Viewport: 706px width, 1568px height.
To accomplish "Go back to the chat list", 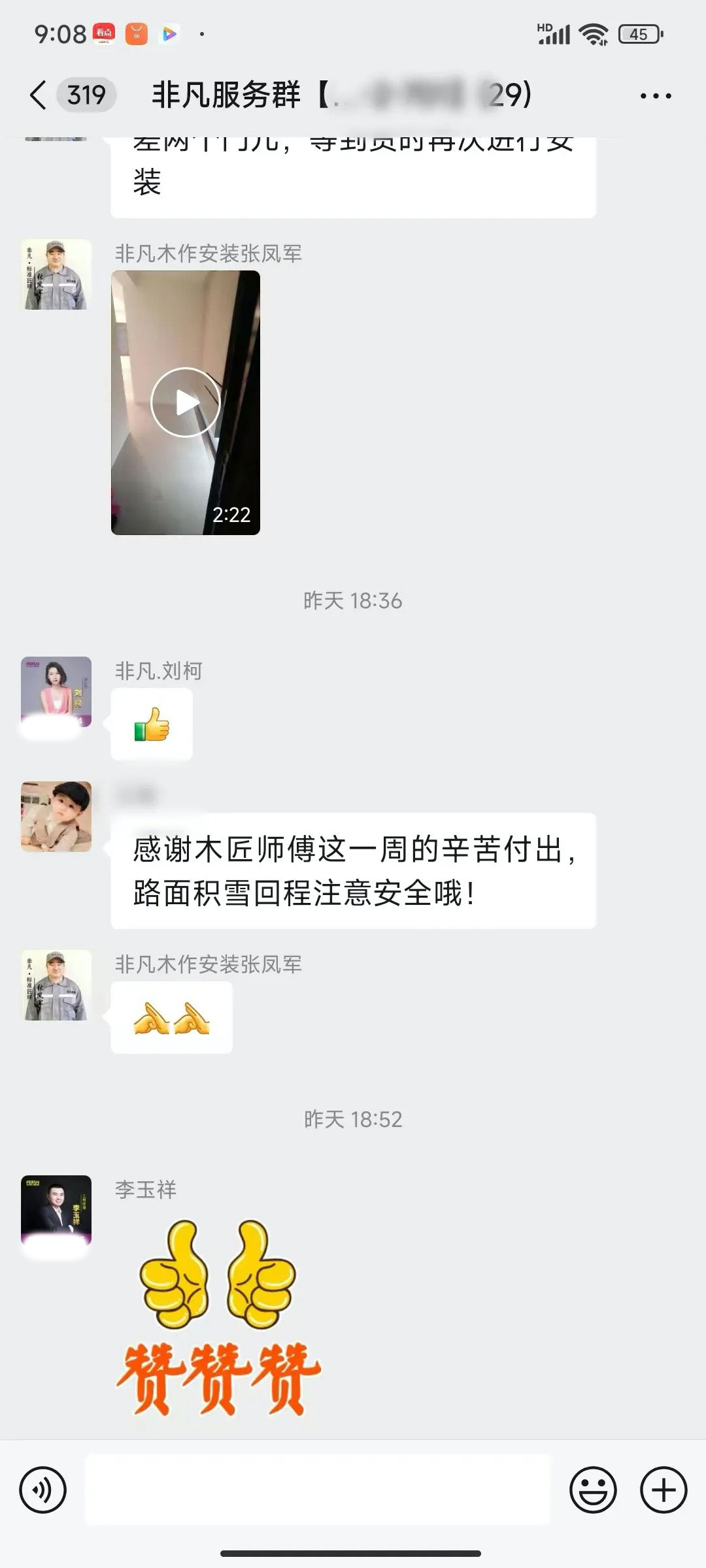I will [39, 95].
